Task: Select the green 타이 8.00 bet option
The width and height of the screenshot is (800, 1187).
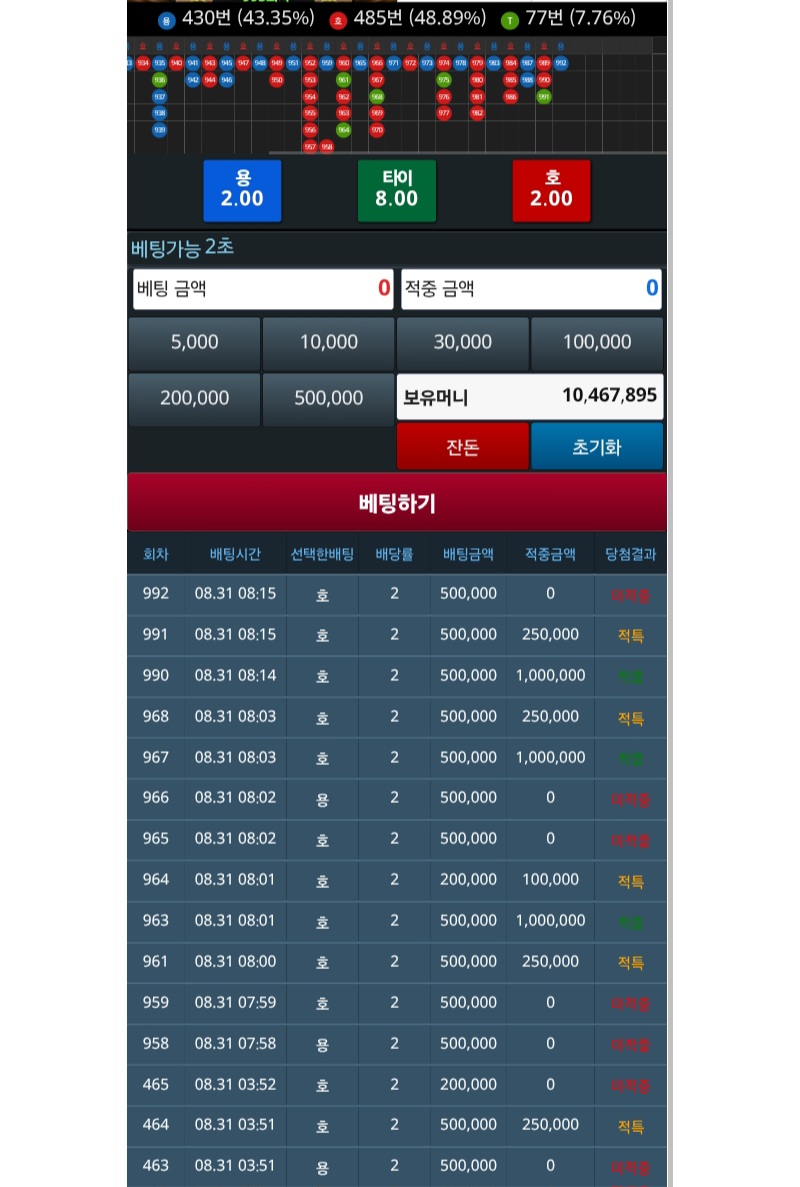Action: [x=397, y=190]
